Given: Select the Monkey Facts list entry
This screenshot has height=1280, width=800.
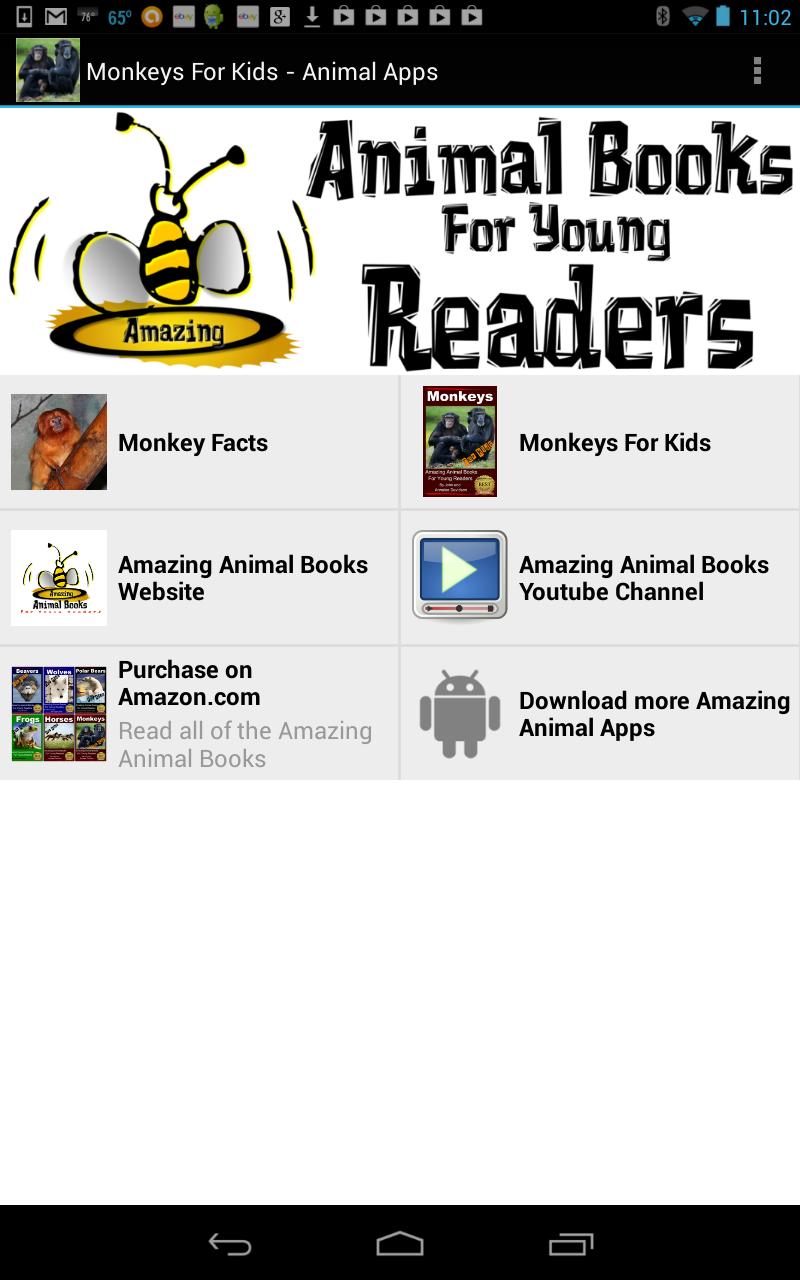Looking at the screenshot, I should [x=193, y=442].
